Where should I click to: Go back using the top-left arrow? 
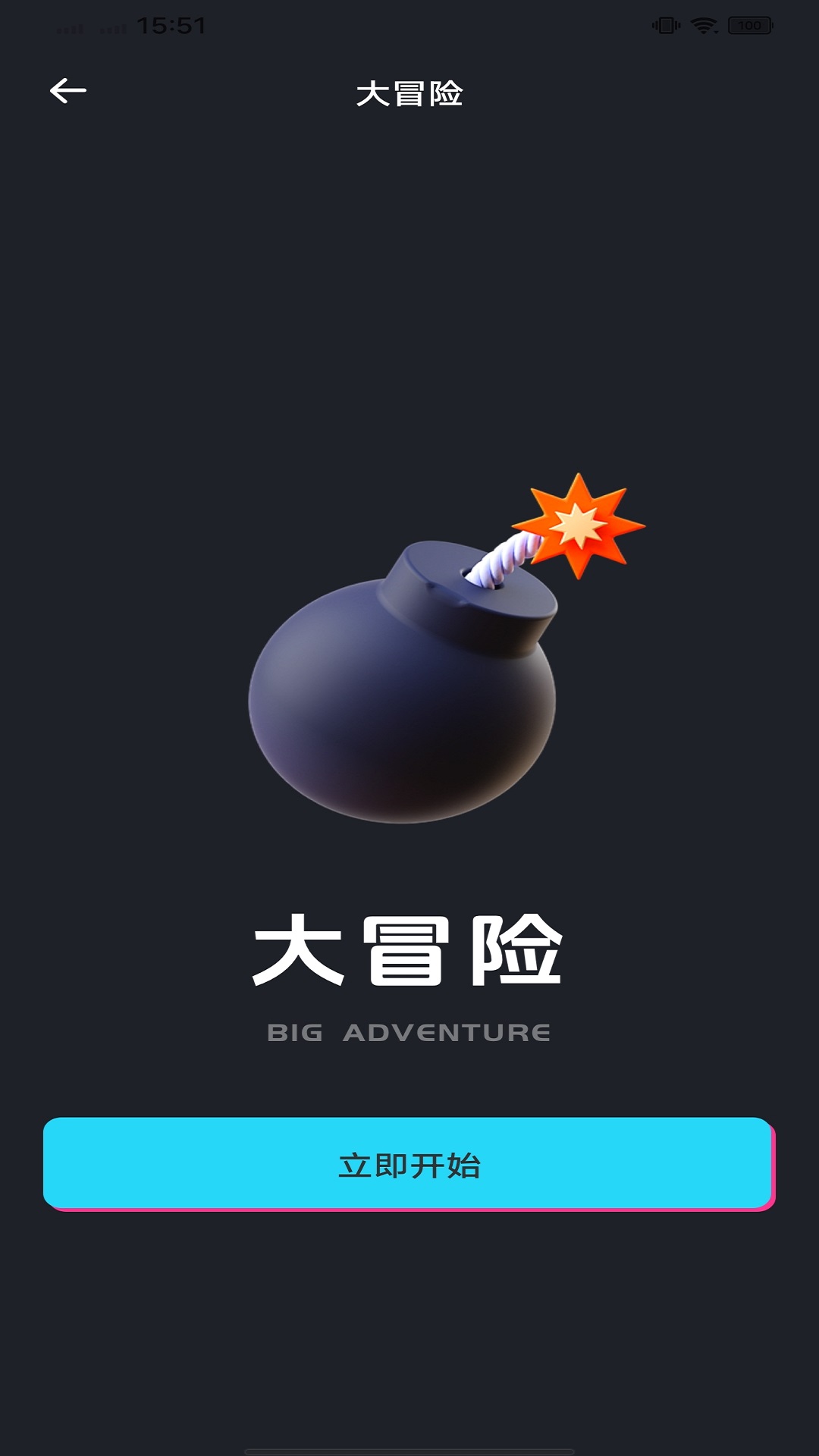click(x=68, y=91)
